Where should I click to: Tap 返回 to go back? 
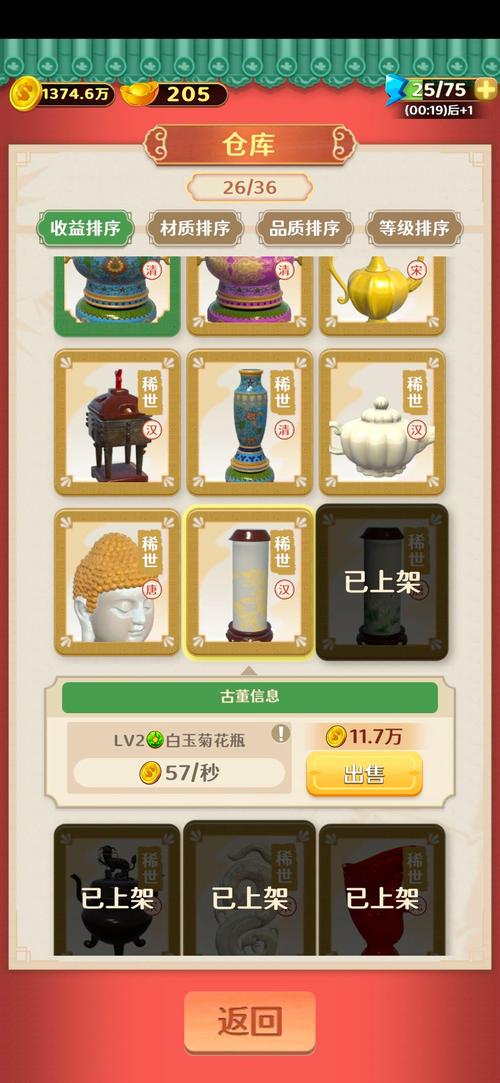[250, 1022]
